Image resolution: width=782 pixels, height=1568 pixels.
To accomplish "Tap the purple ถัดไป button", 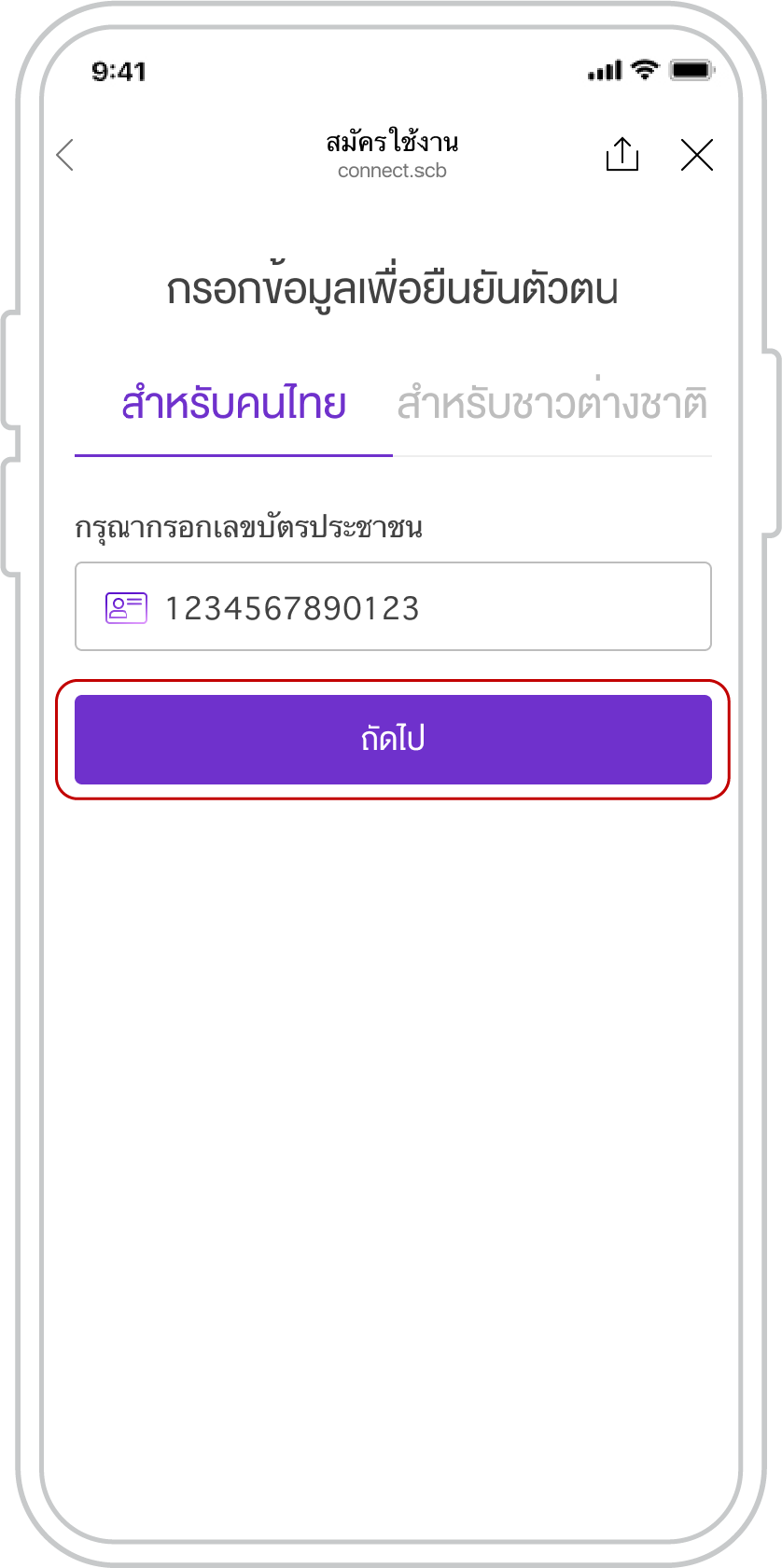I will (393, 740).
